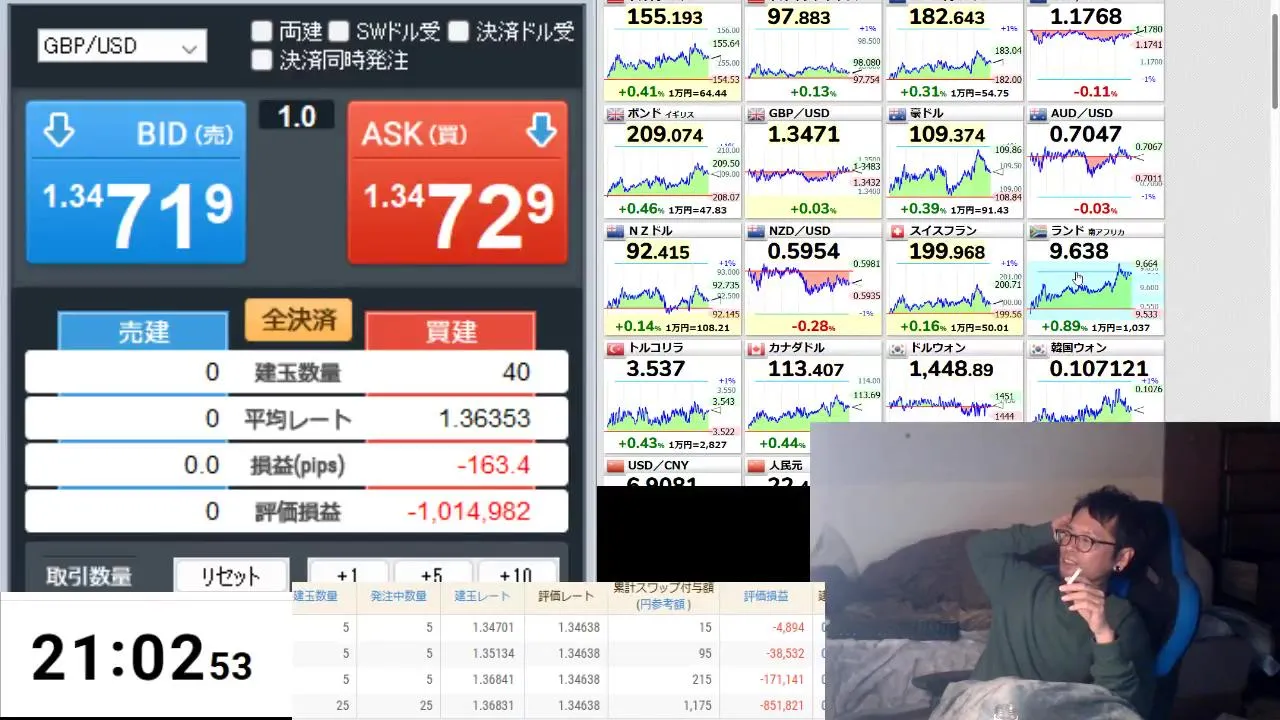1280x720 pixels.
Task: Open the ランド rate tile
Action: [x=1094, y=279]
